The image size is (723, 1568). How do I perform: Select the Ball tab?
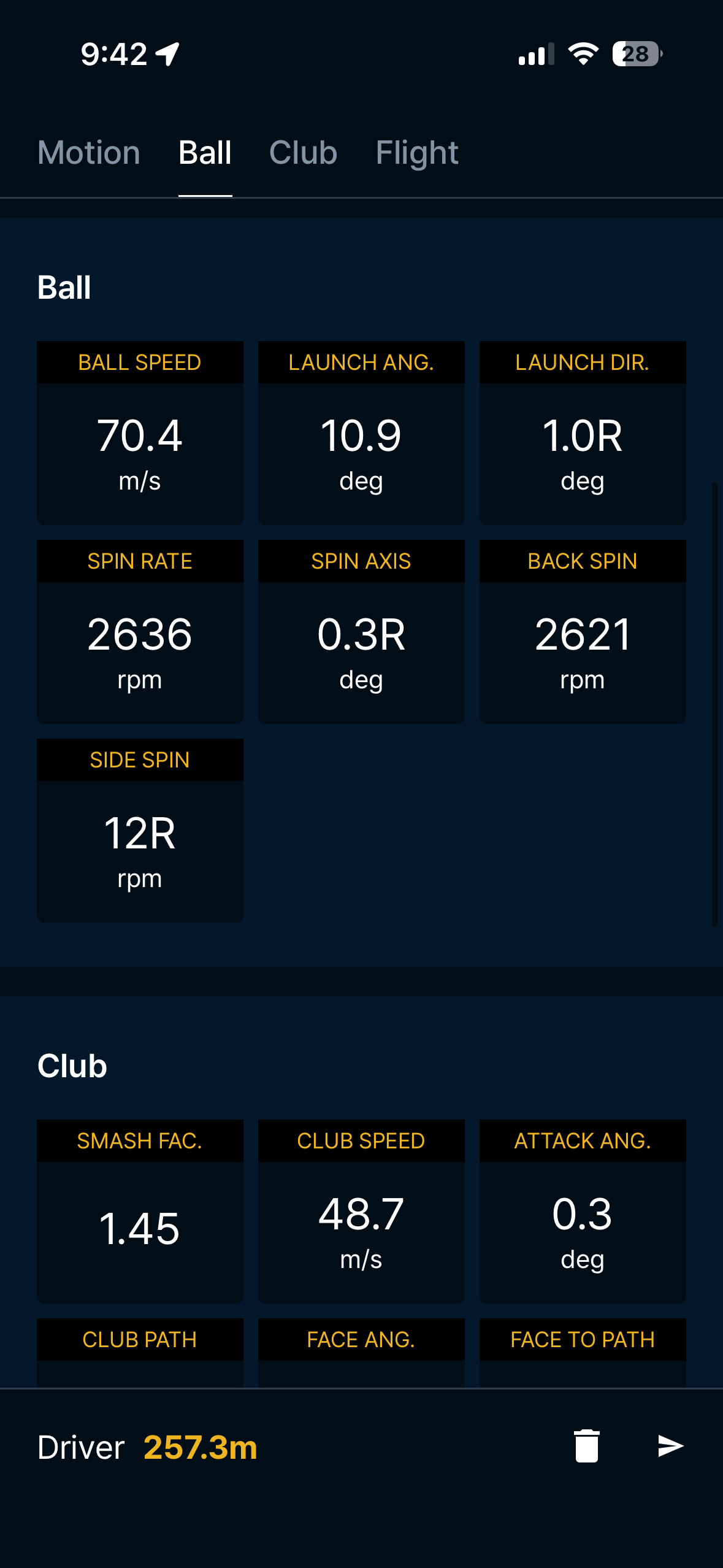pos(205,153)
